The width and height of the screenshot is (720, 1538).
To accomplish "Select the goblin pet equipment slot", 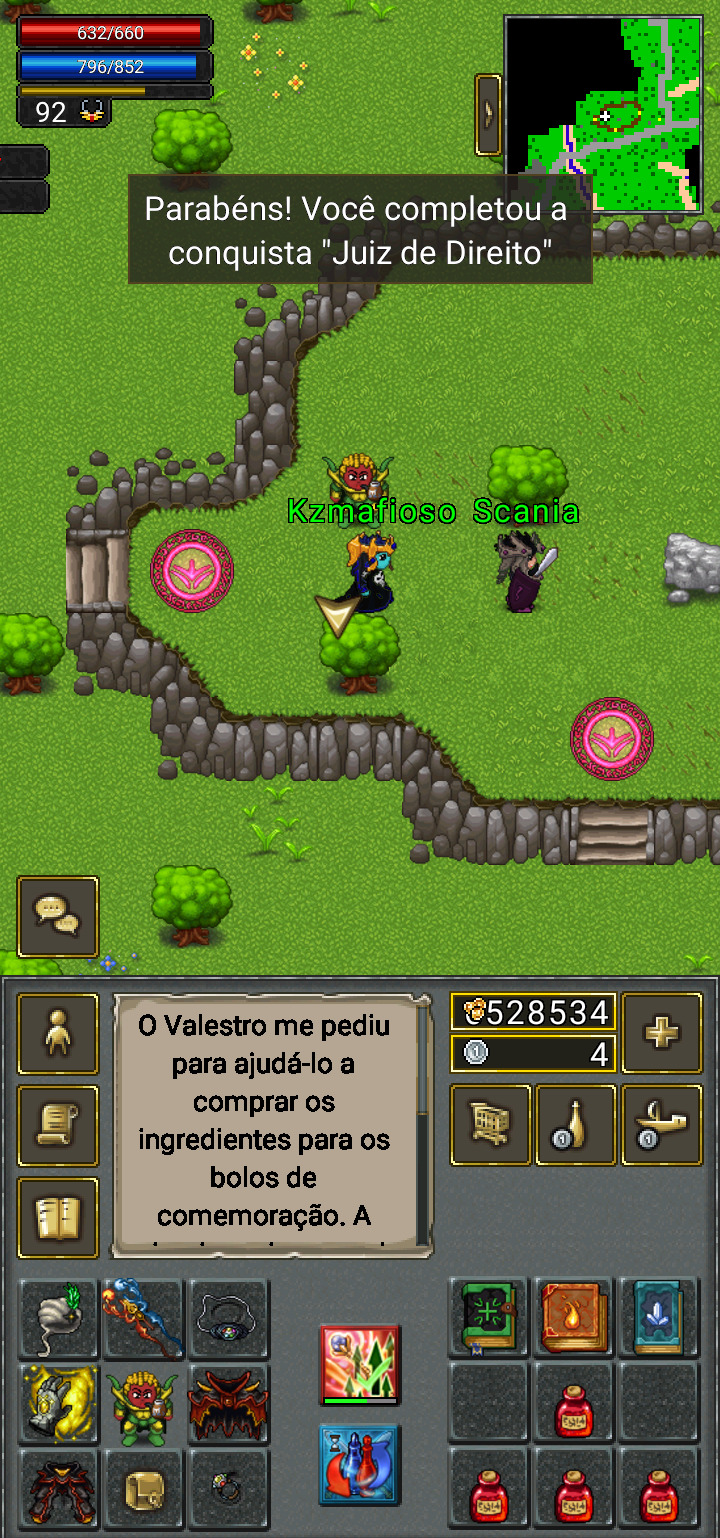I will pos(143,1404).
